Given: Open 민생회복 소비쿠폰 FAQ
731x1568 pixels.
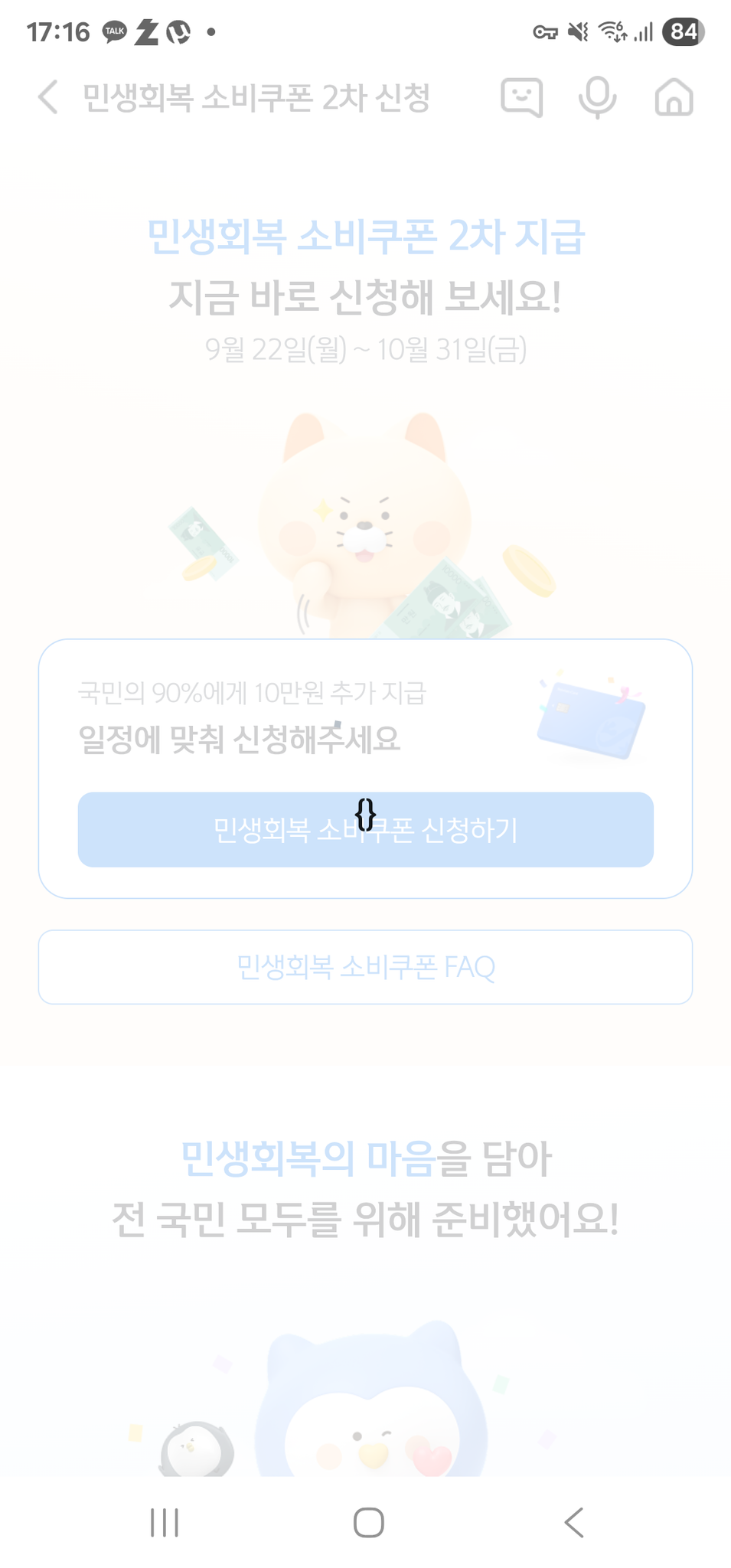Looking at the screenshot, I should click(x=365, y=967).
